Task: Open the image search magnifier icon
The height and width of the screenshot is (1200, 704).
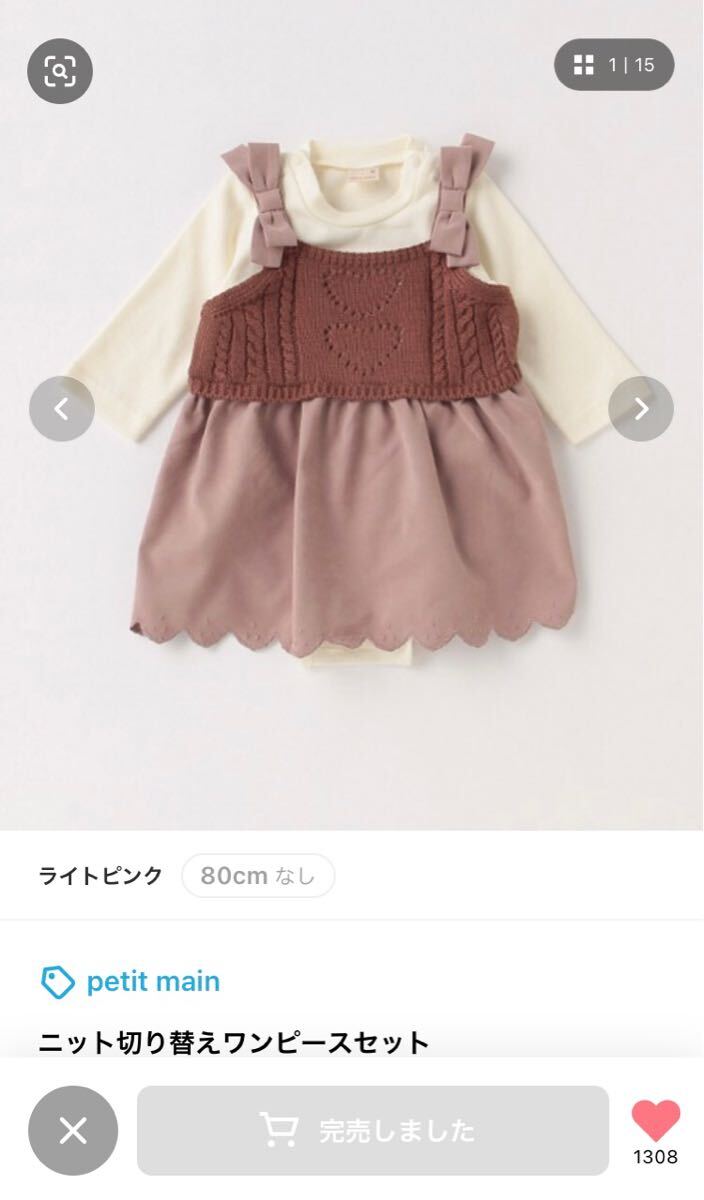Action: 60,71
